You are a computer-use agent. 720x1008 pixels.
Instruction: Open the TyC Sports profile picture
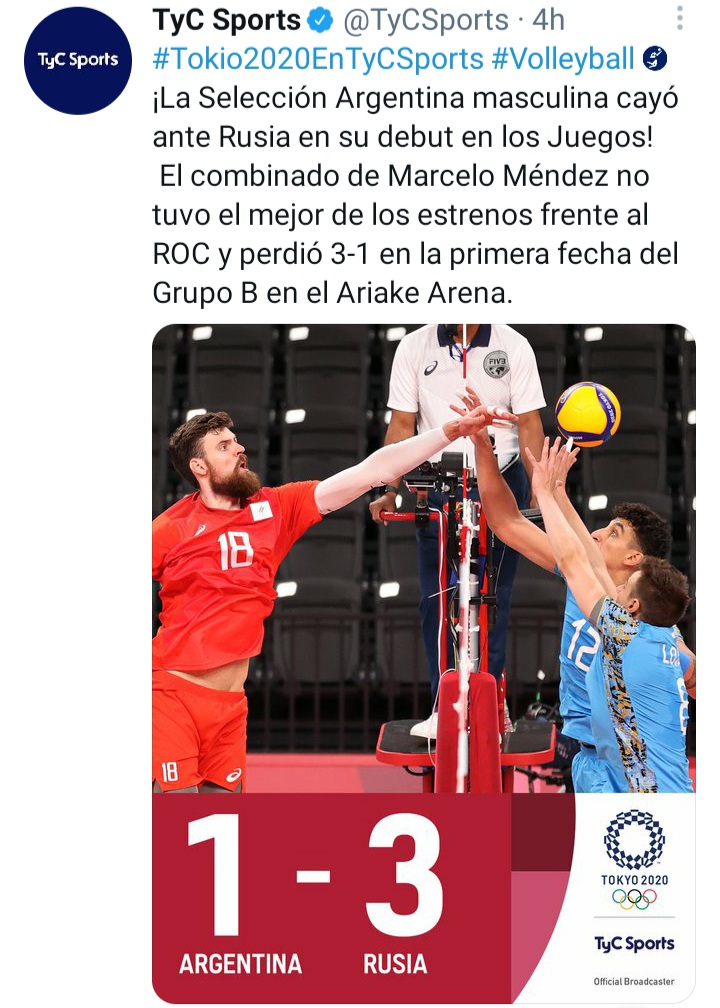(78, 60)
